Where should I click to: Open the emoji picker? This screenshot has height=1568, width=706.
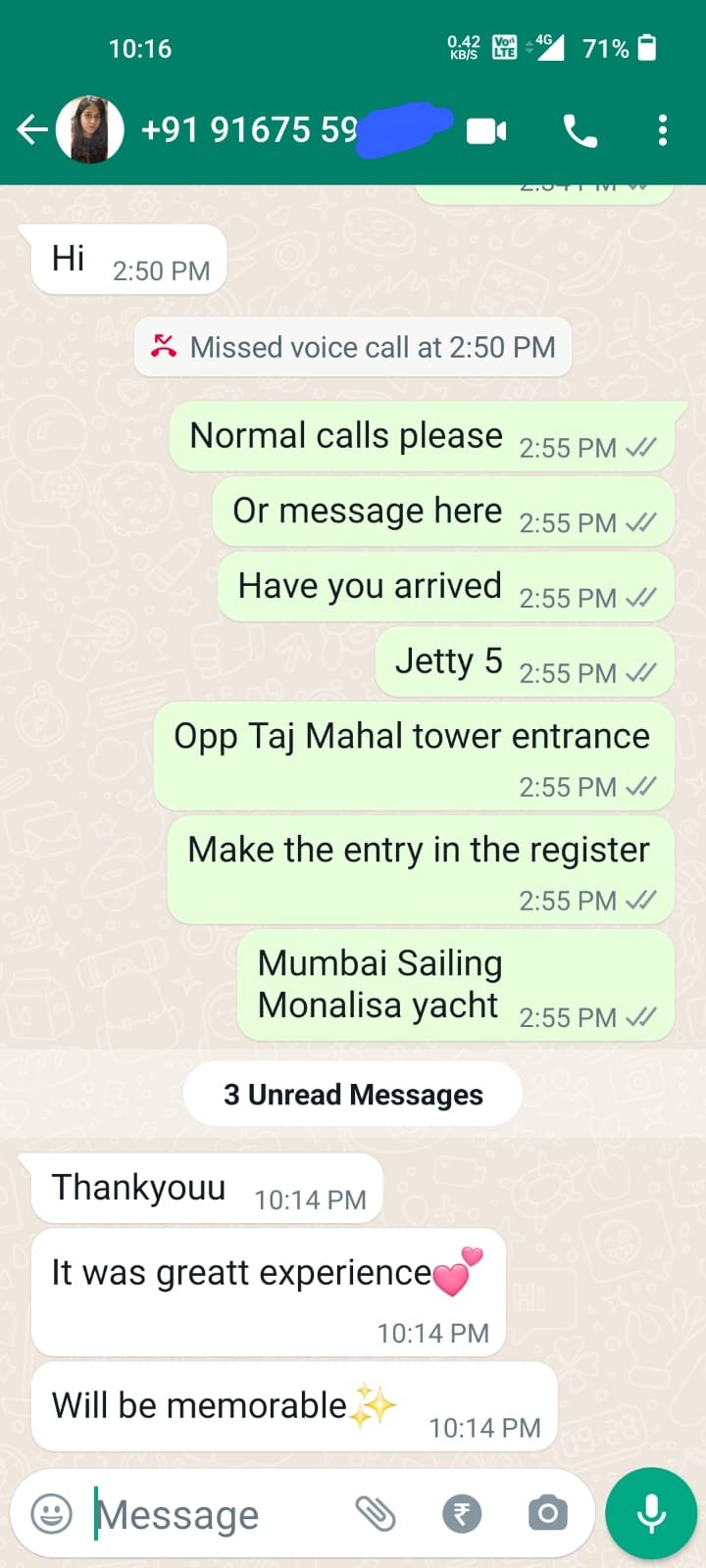52,1514
